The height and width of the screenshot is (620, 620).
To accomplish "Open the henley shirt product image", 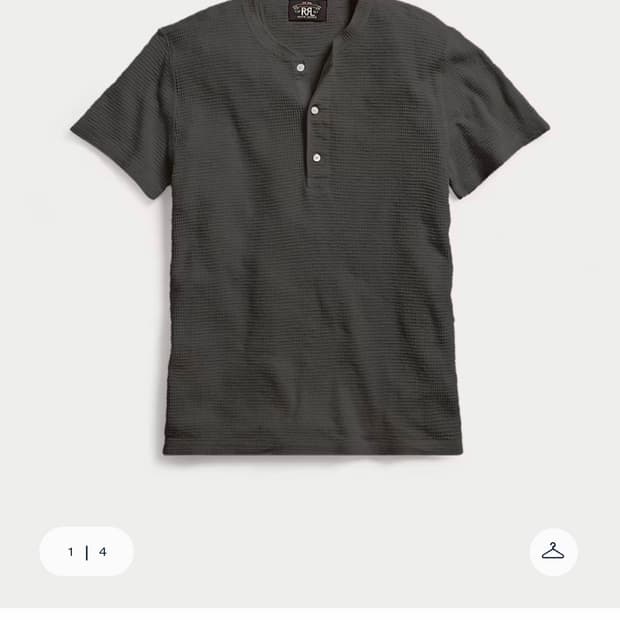I will point(310,240).
